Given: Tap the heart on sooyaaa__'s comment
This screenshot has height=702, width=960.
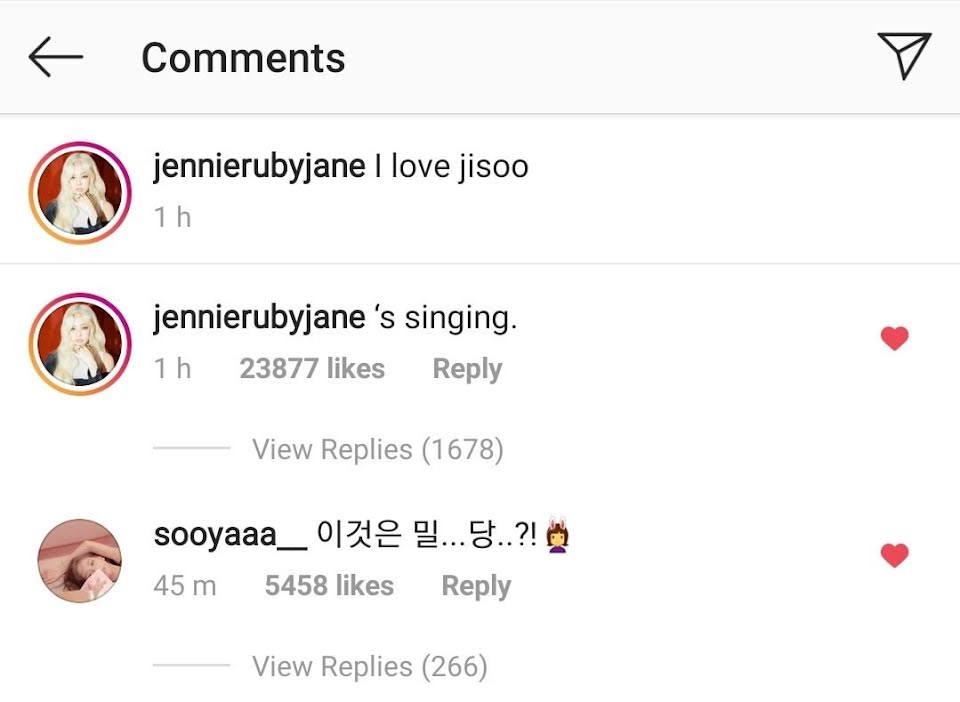Looking at the screenshot, I should [894, 555].
